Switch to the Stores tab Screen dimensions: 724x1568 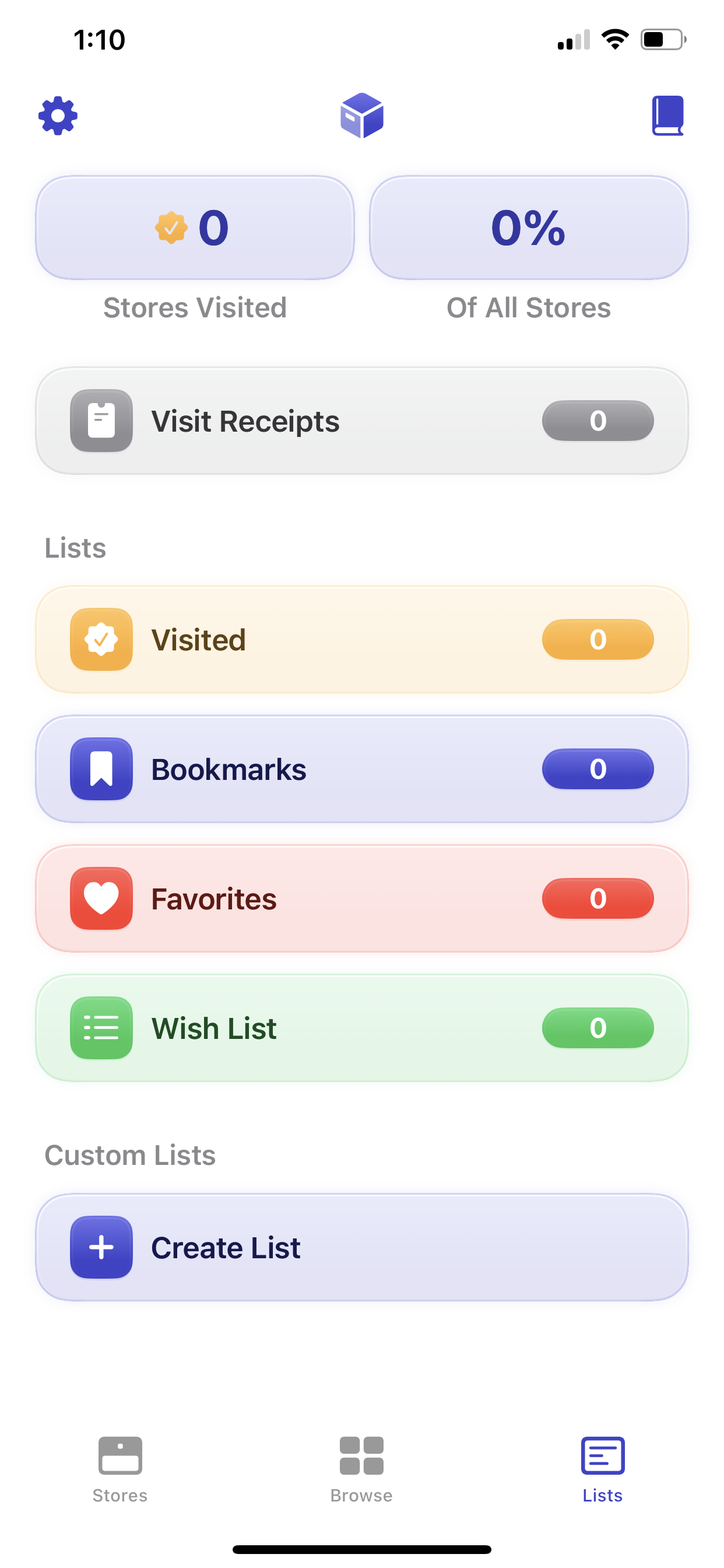click(120, 1468)
